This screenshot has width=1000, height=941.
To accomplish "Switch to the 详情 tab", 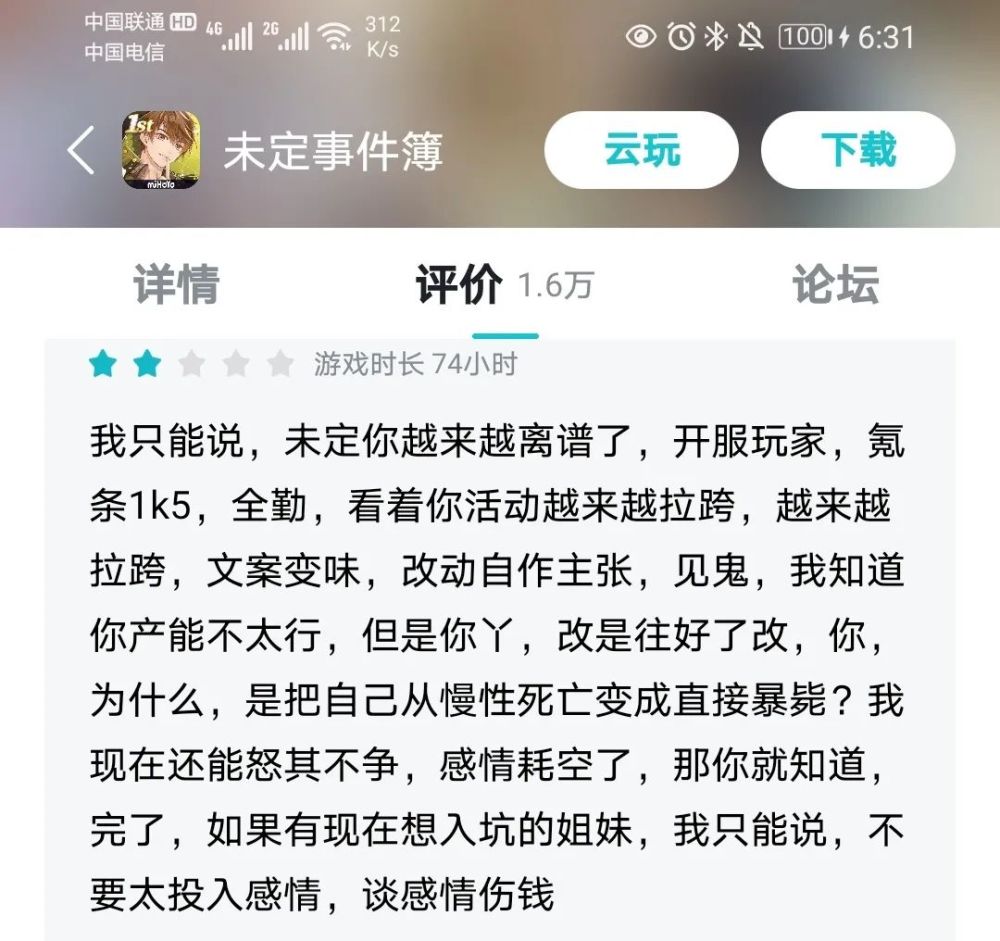I will tap(177, 285).
